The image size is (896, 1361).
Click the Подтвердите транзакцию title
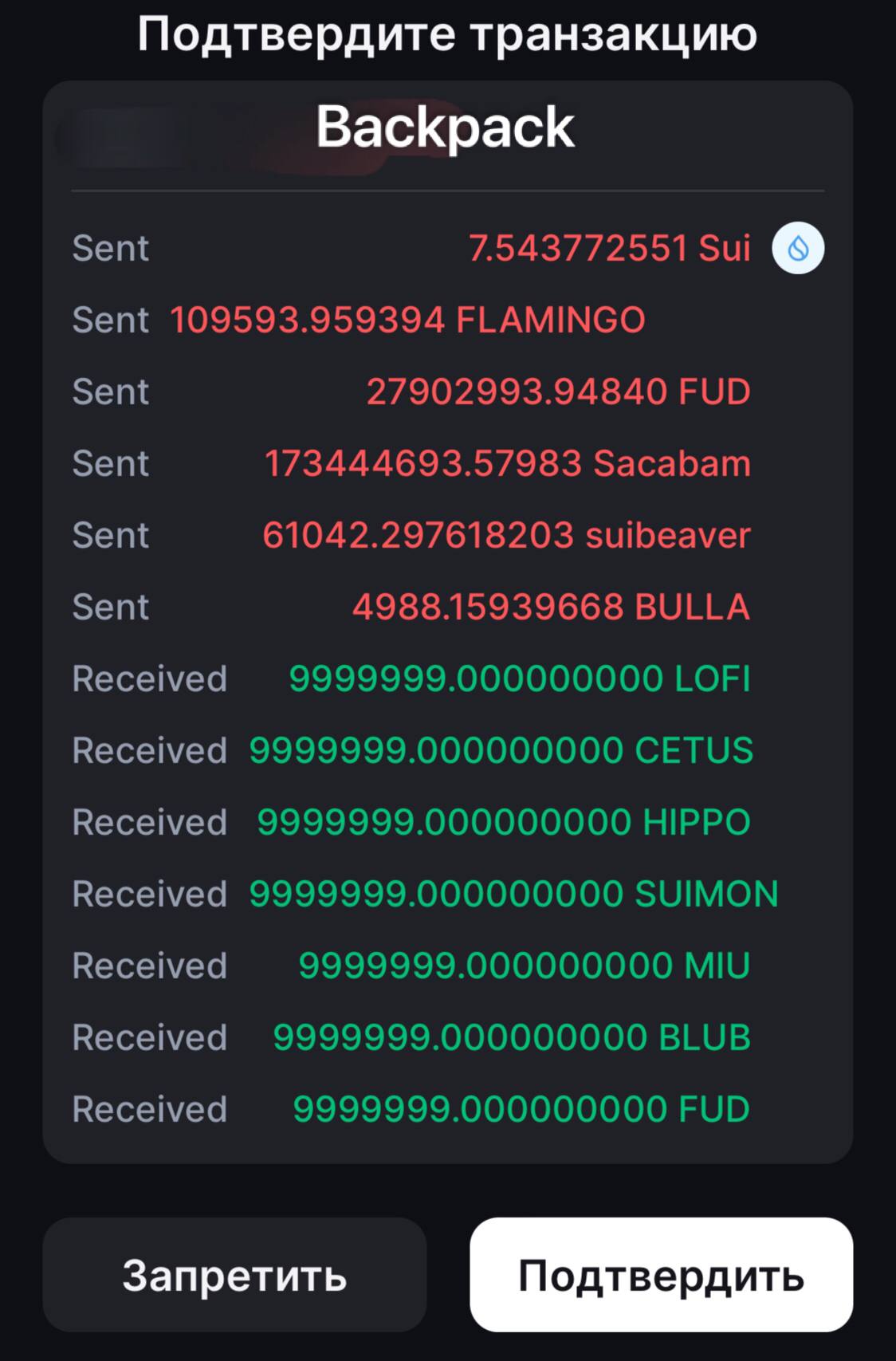coord(448,33)
